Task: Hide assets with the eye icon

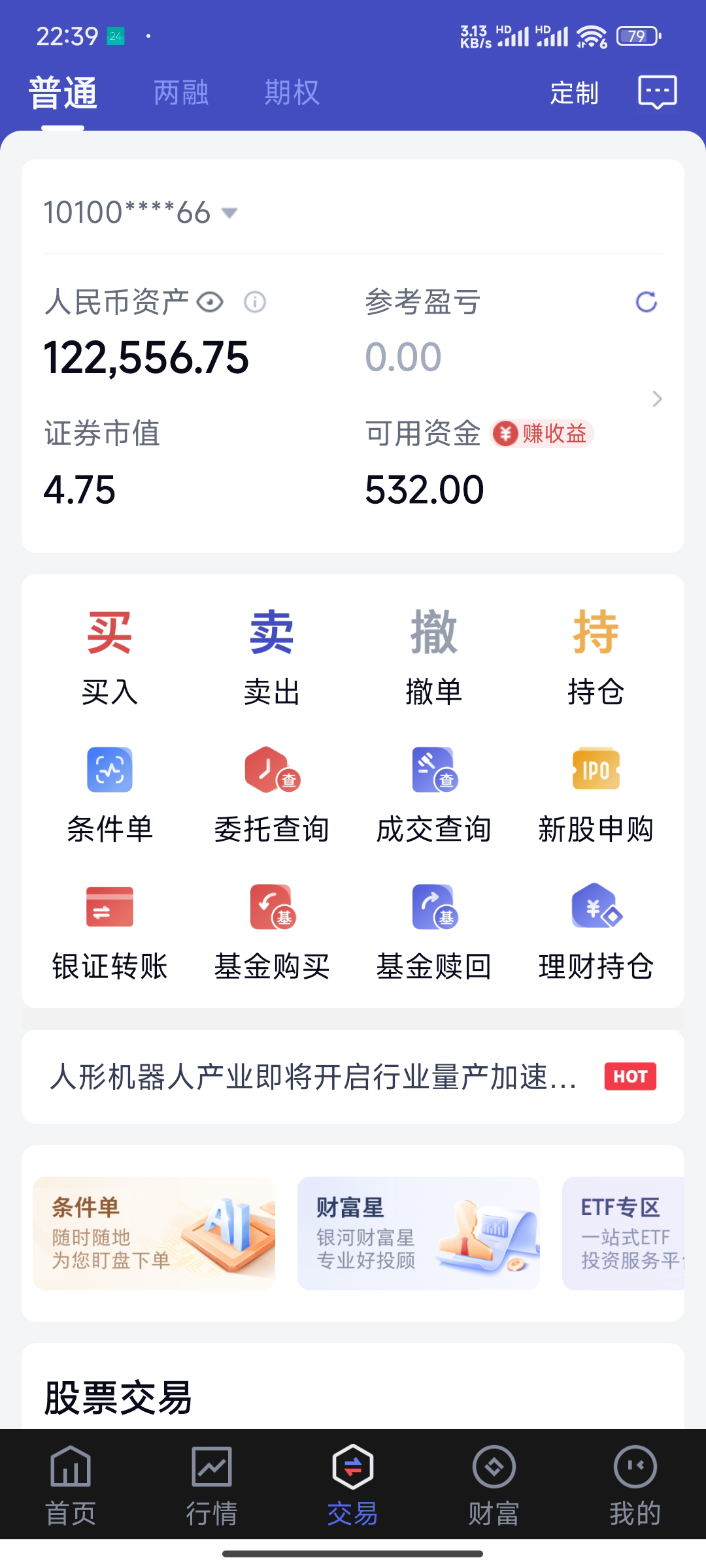Action: click(x=210, y=302)
